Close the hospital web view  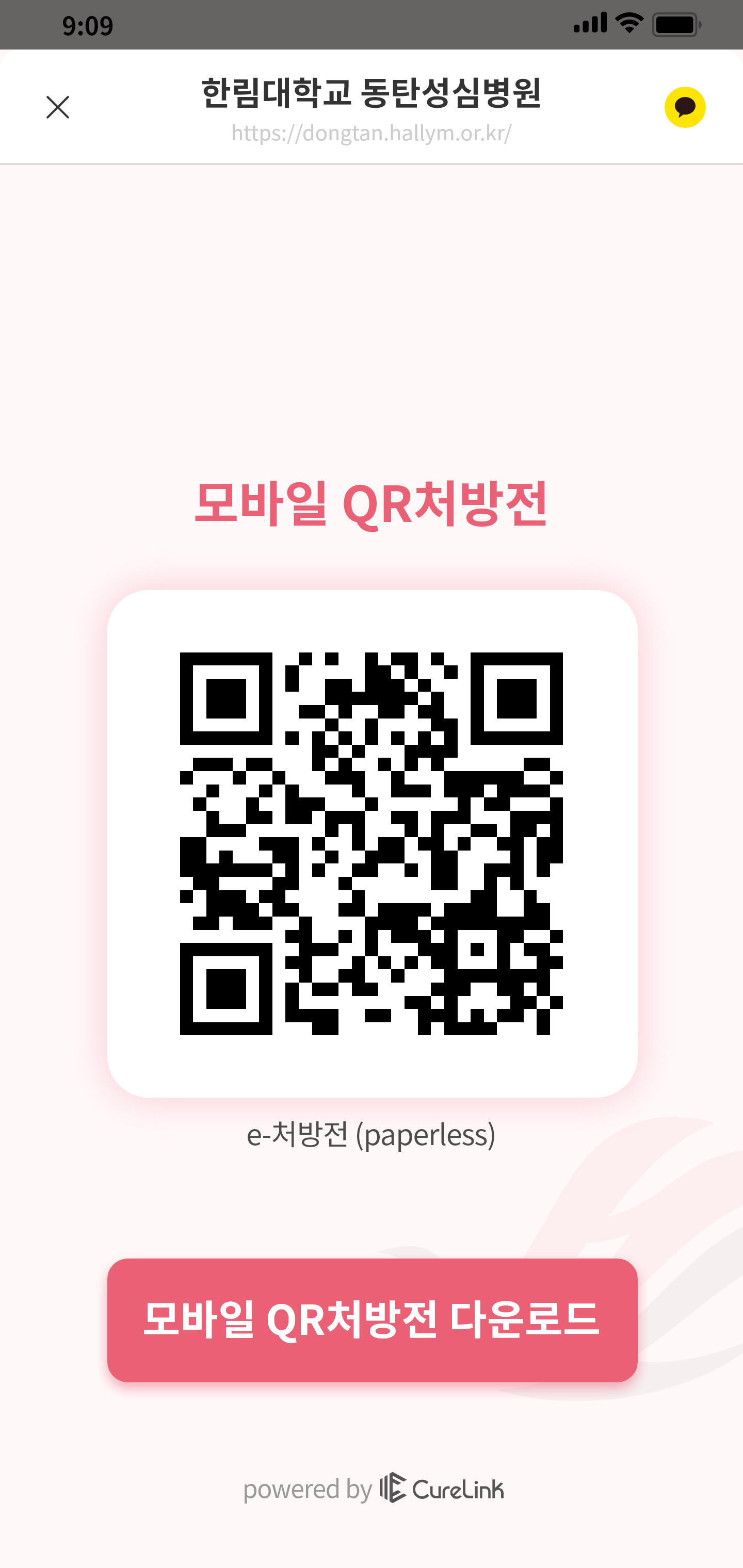click(58, 107)
